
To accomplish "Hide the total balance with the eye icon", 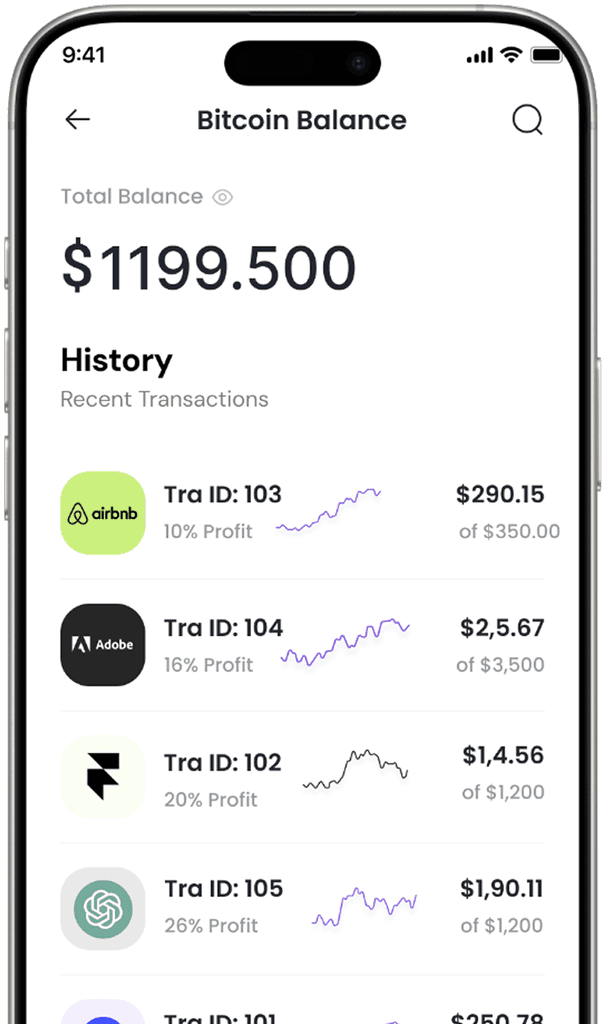I will pos(223,197).
